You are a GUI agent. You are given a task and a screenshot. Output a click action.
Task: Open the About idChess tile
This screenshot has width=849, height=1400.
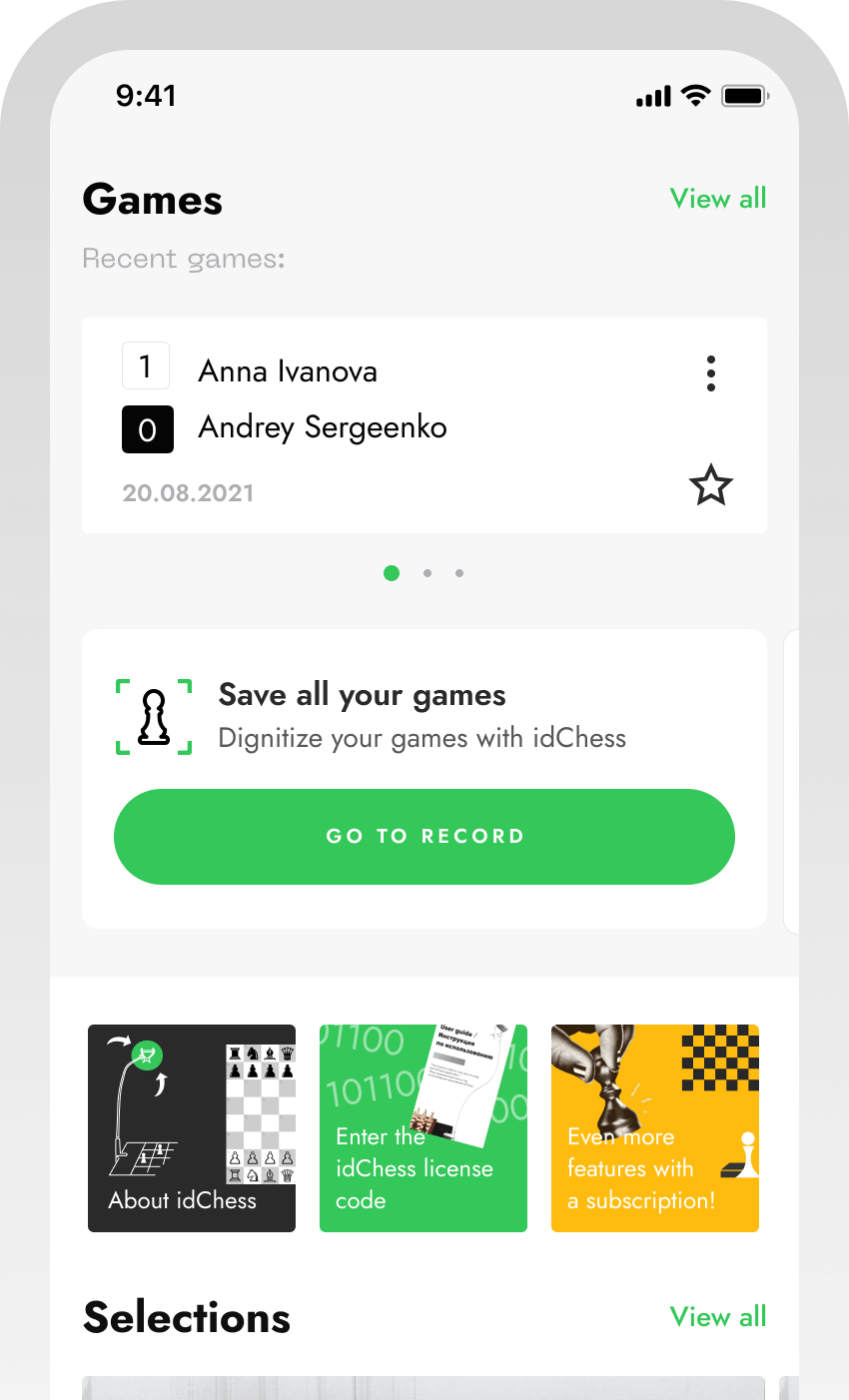click(192, 1128)
